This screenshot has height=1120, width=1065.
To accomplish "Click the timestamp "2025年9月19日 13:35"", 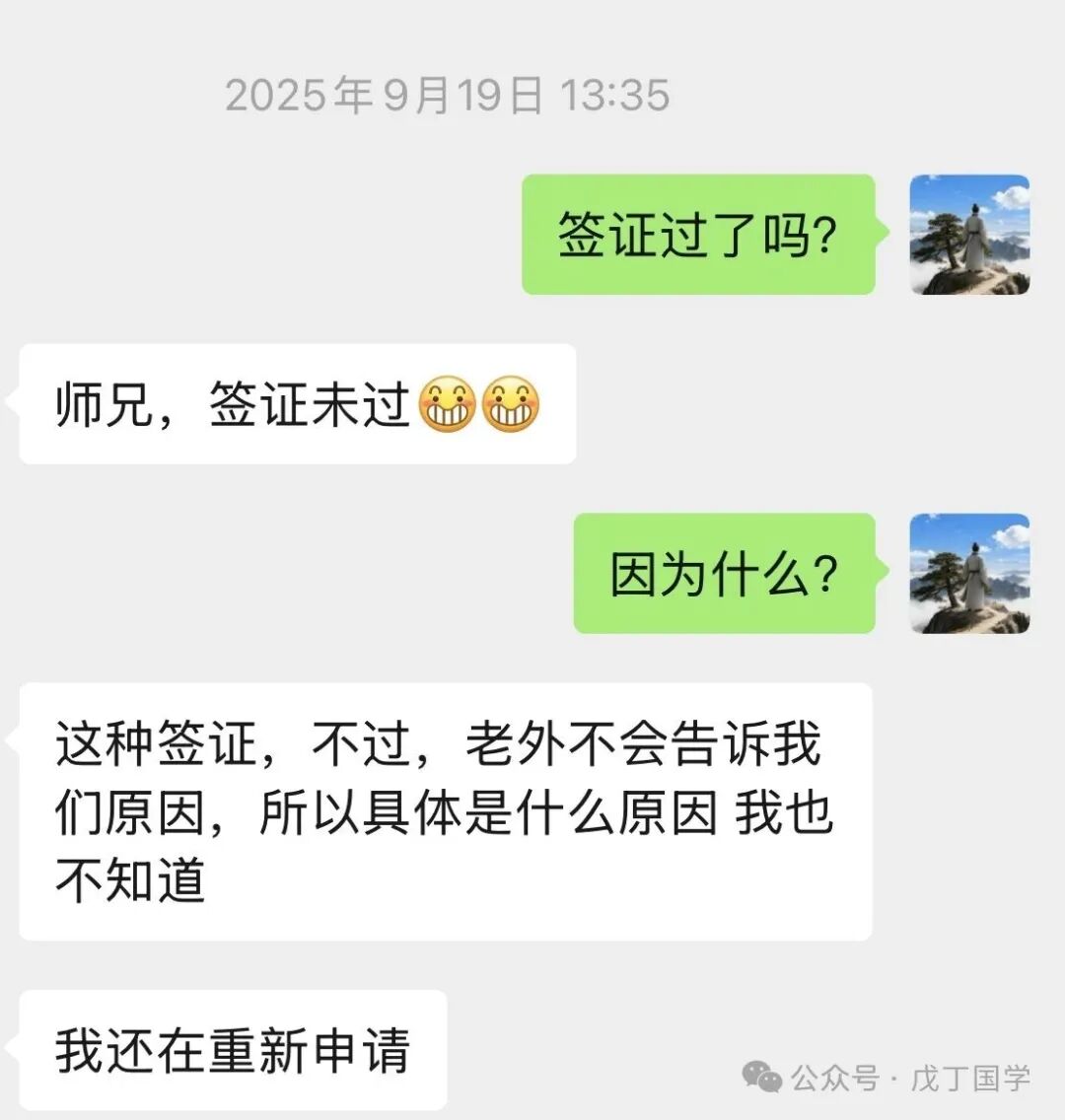I will pyautogui.click(x=449, y=96).
